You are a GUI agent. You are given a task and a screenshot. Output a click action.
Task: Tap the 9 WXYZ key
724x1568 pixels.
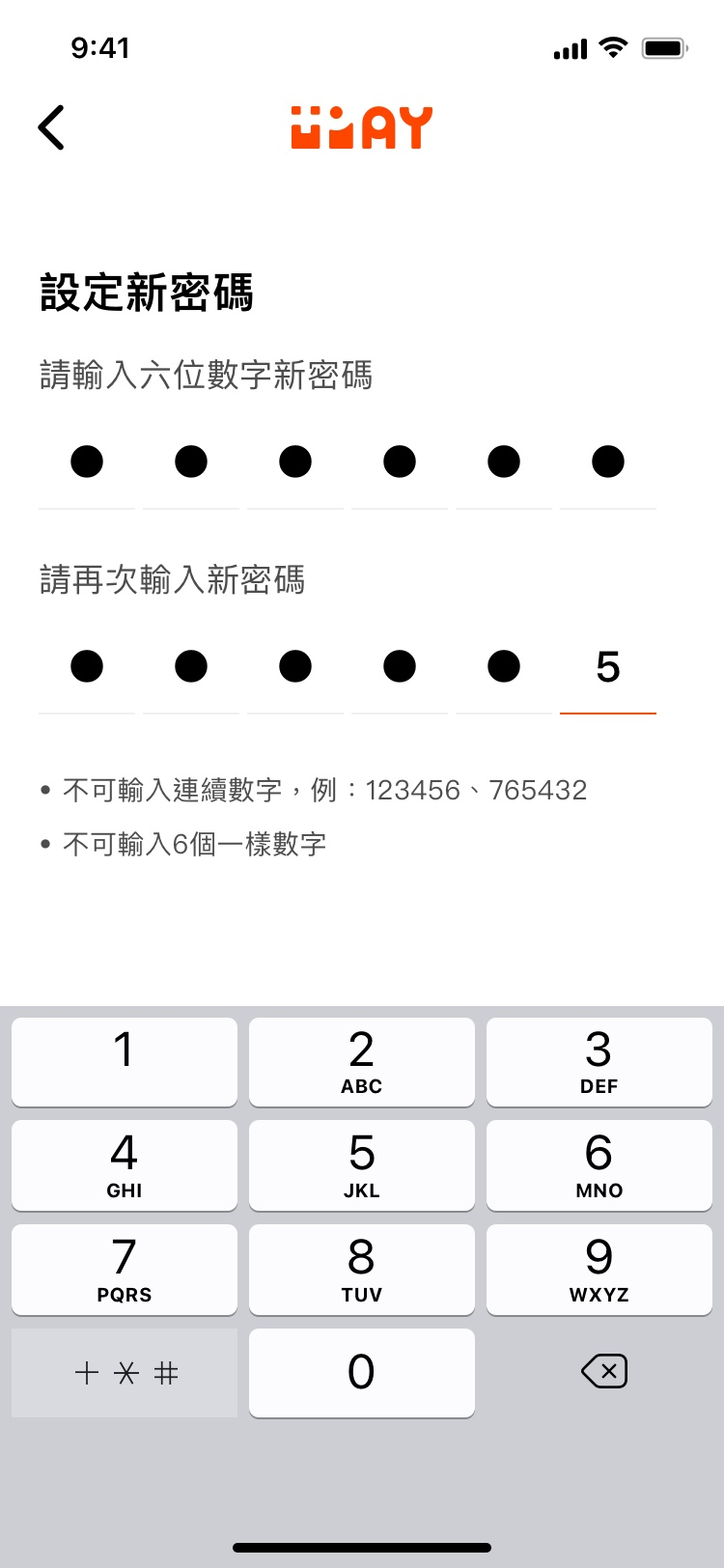pyautogui.click(x=599, y=1270)
